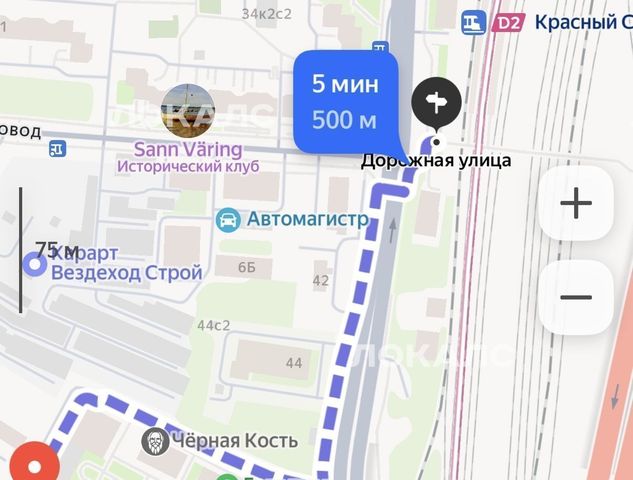Open the 5 мин 500 м route bubble
This screenshot has width=633, height=480.
(x=345, y=100)
